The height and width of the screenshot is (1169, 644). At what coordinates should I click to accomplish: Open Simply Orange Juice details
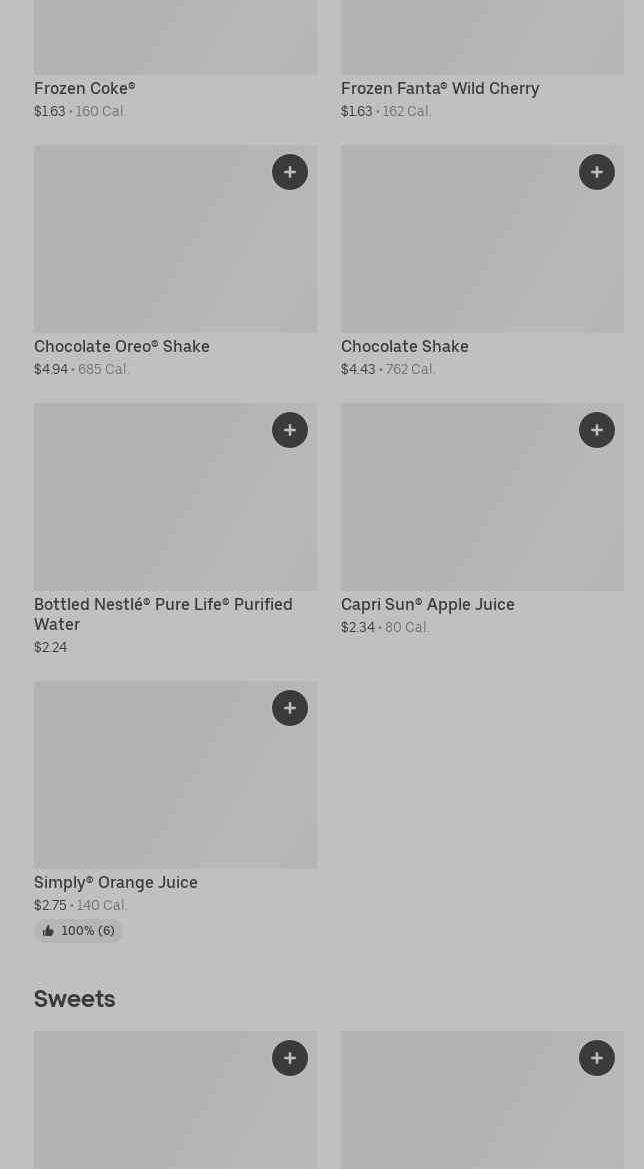click(175, 812)
